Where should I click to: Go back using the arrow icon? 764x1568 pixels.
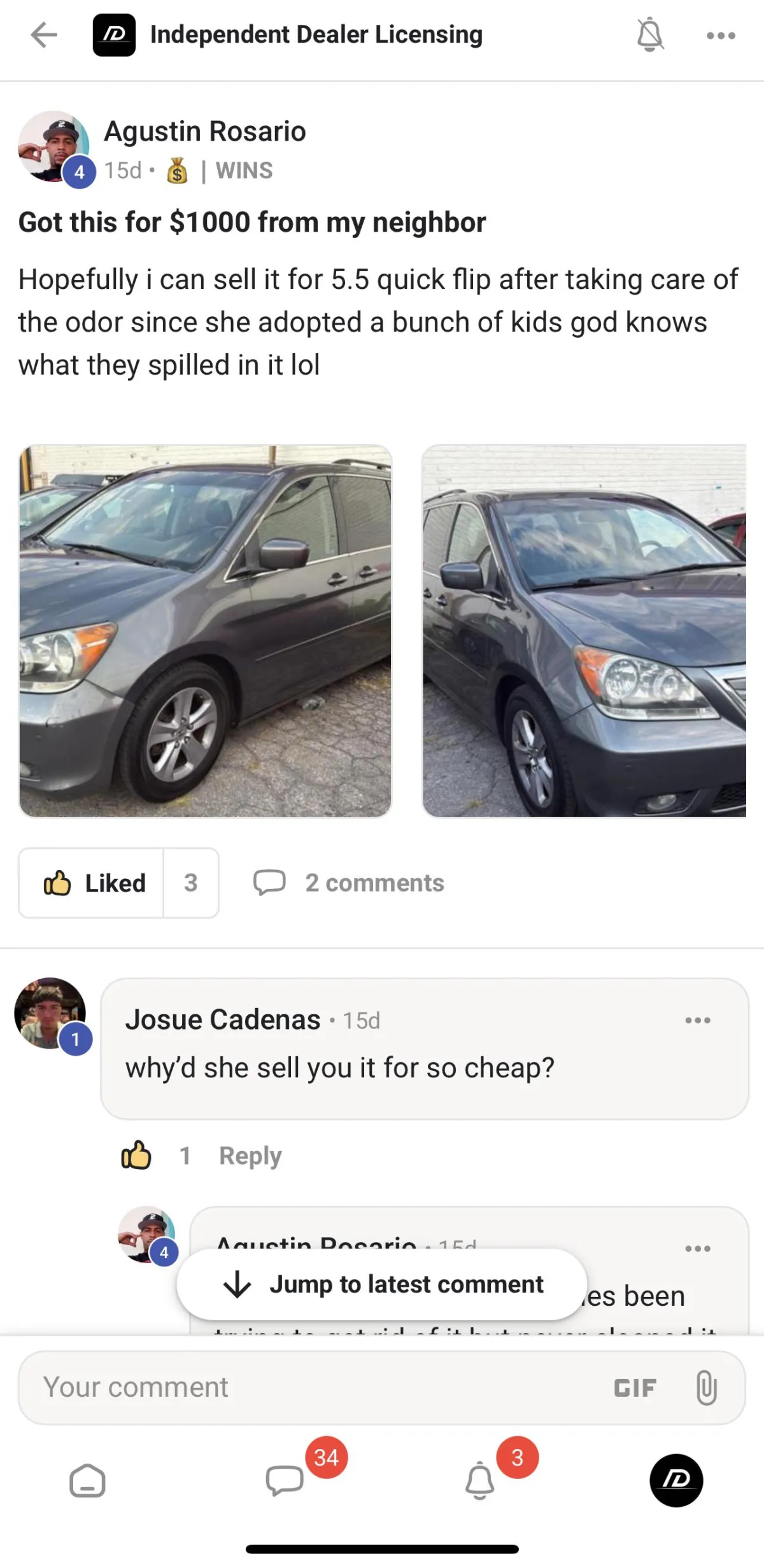[x=44, y=35]
